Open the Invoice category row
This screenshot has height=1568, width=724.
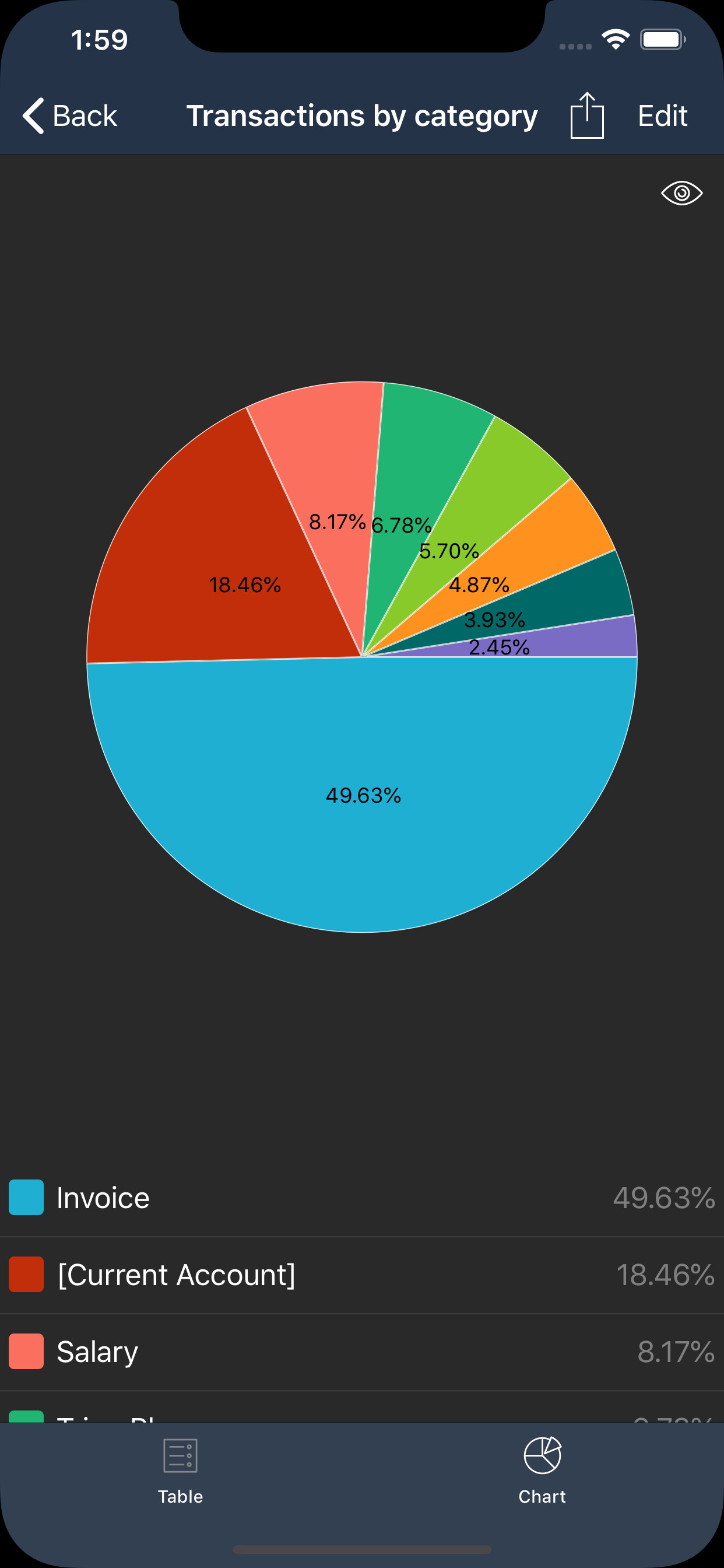(362, 1198)
